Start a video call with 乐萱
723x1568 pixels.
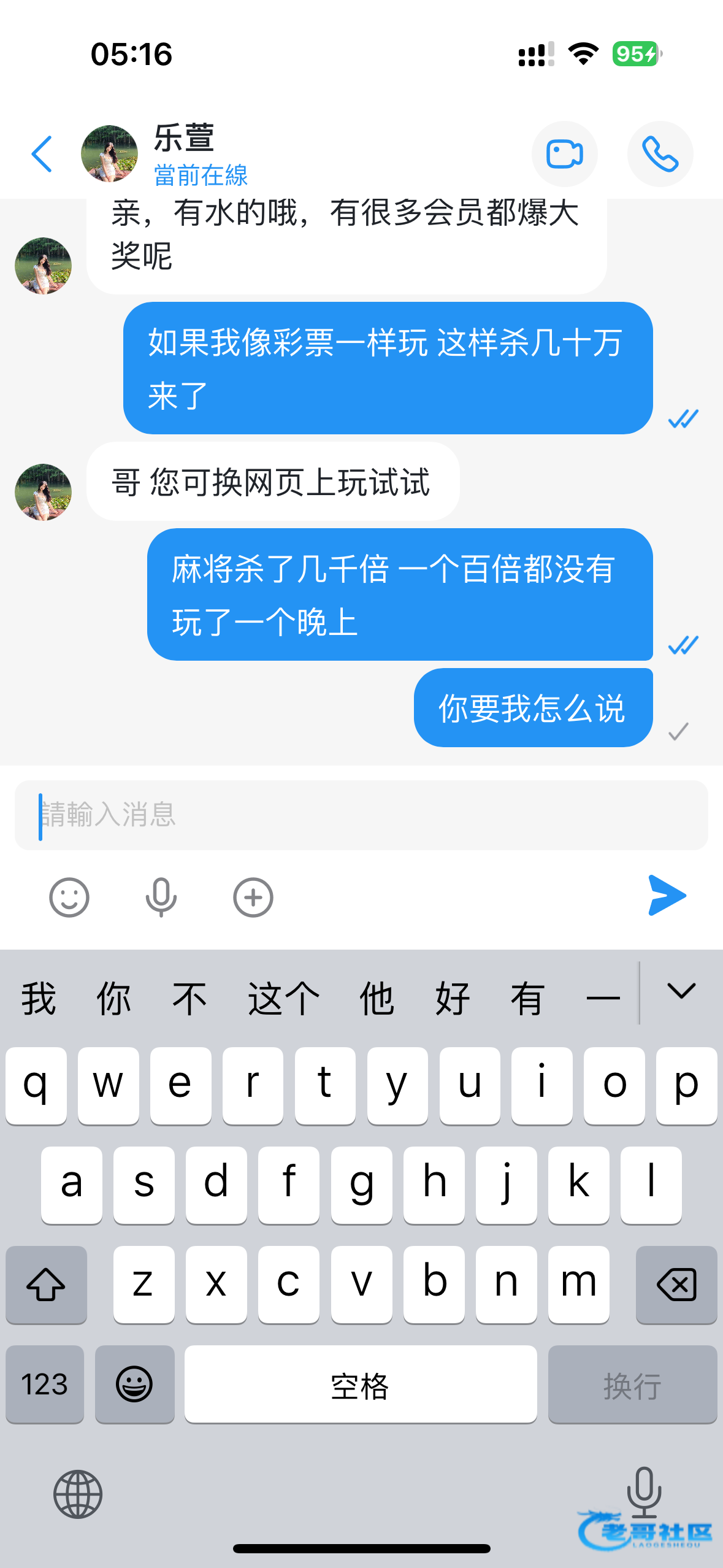(x=564, y=154)
